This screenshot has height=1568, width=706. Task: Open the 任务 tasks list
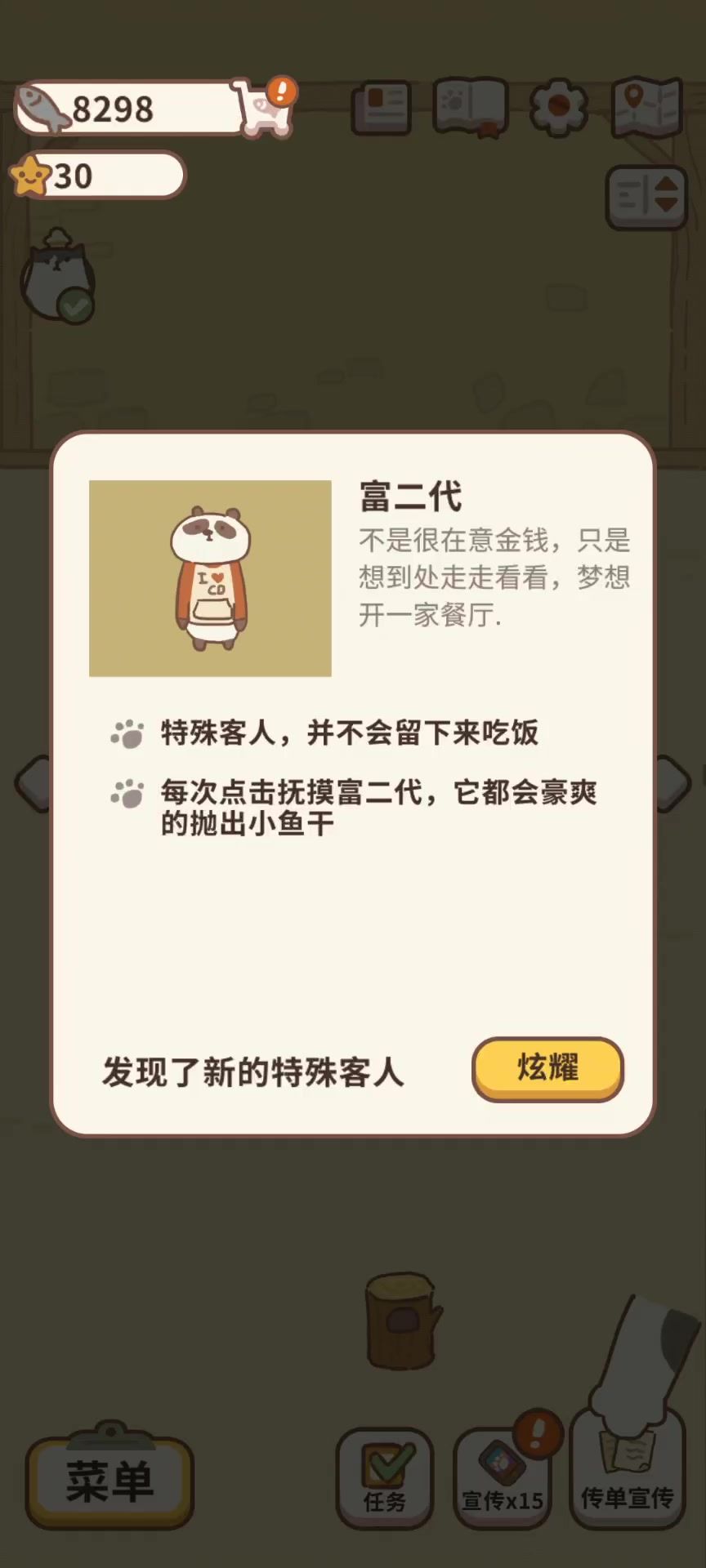[384, 1478]
